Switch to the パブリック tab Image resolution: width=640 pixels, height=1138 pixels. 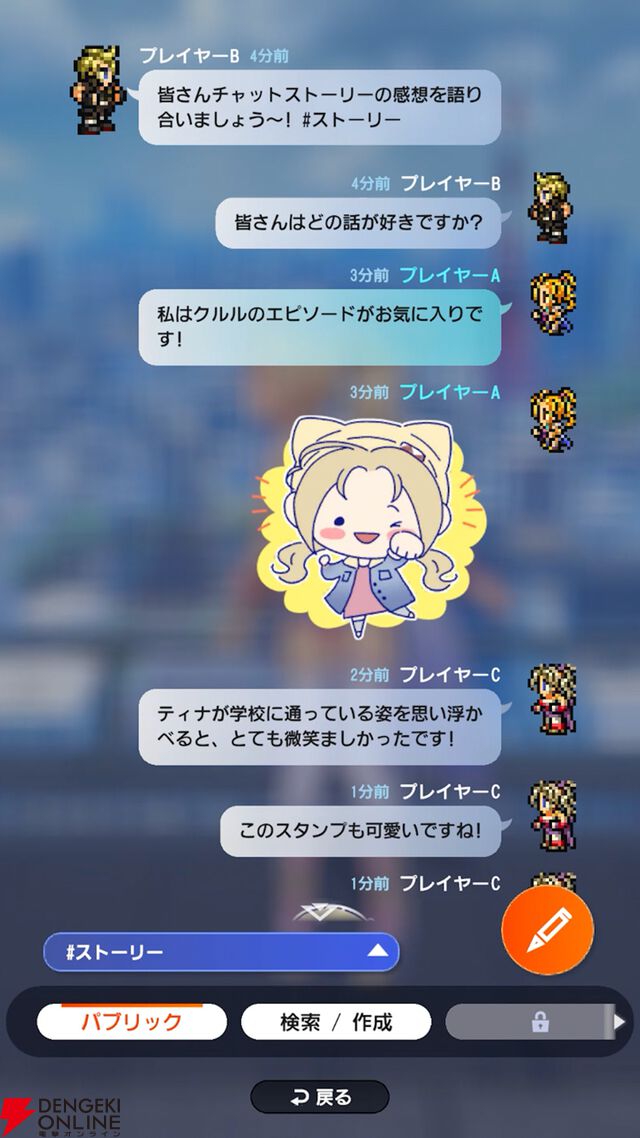coord(131,1022)
